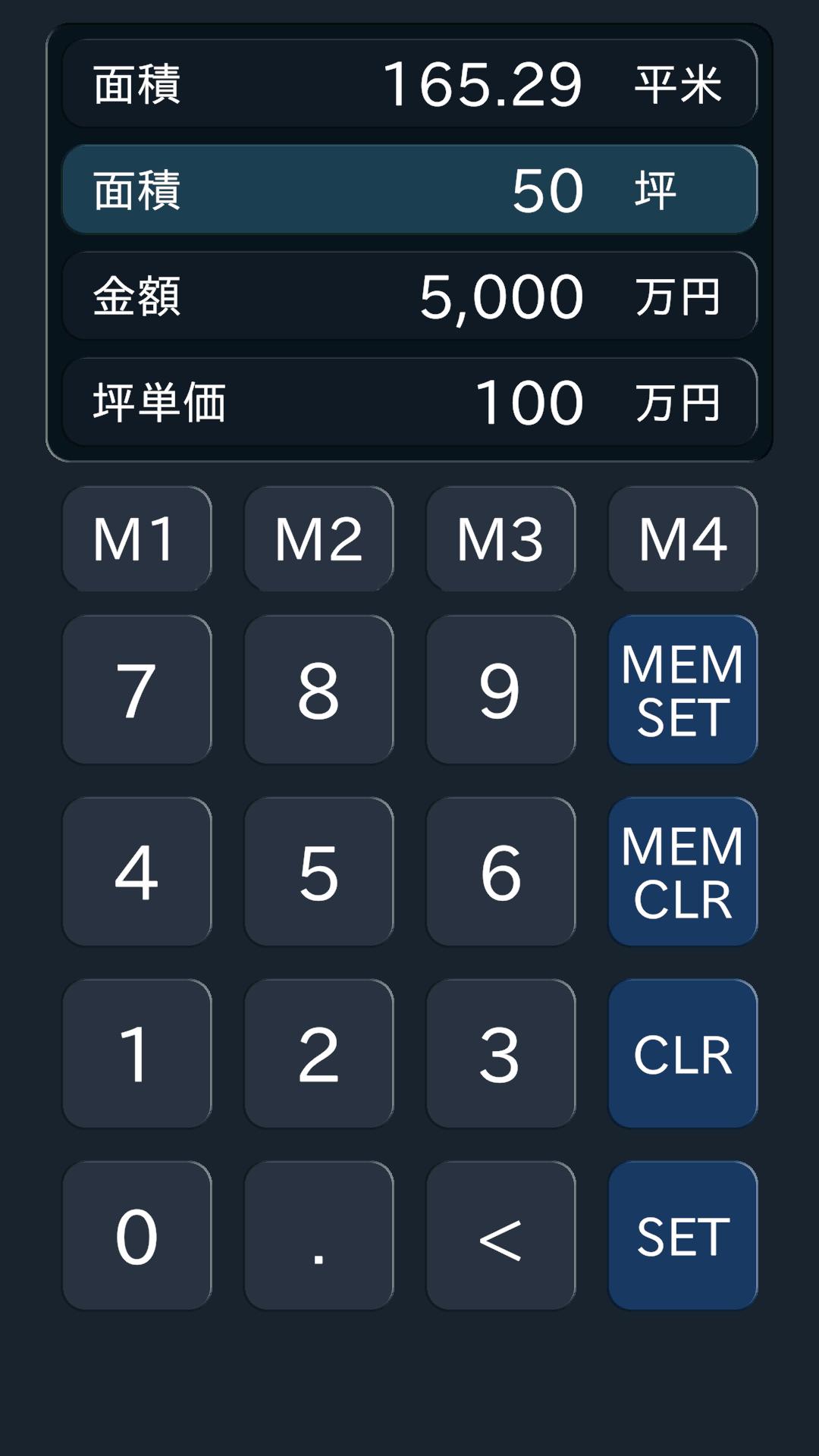
Task: Enter digit 5 on the keypad
Action: pos(318,872)
